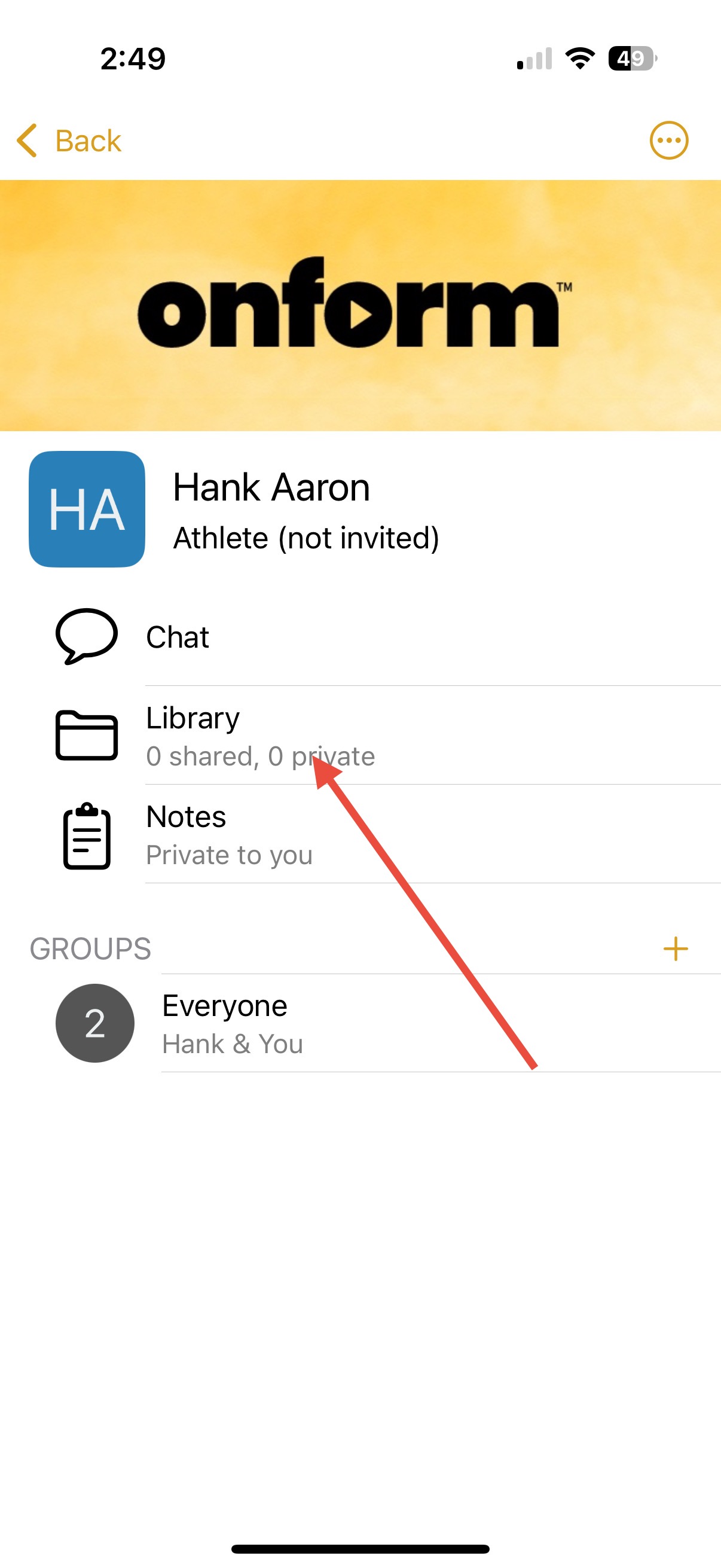Tap Hank Aaron's HA avatar
Viewport: 721px width, 1568px height.
(x=87, y=509)
